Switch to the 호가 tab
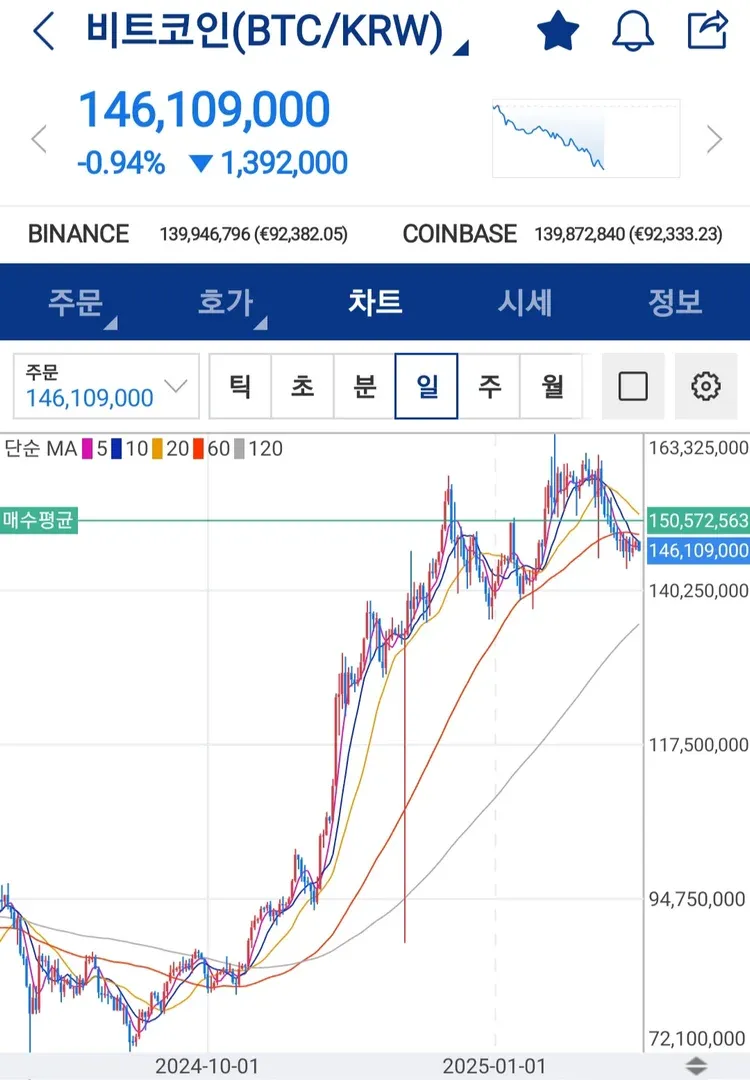The image size is (750, 1080). pyautogui.click(x=226, y=302)
